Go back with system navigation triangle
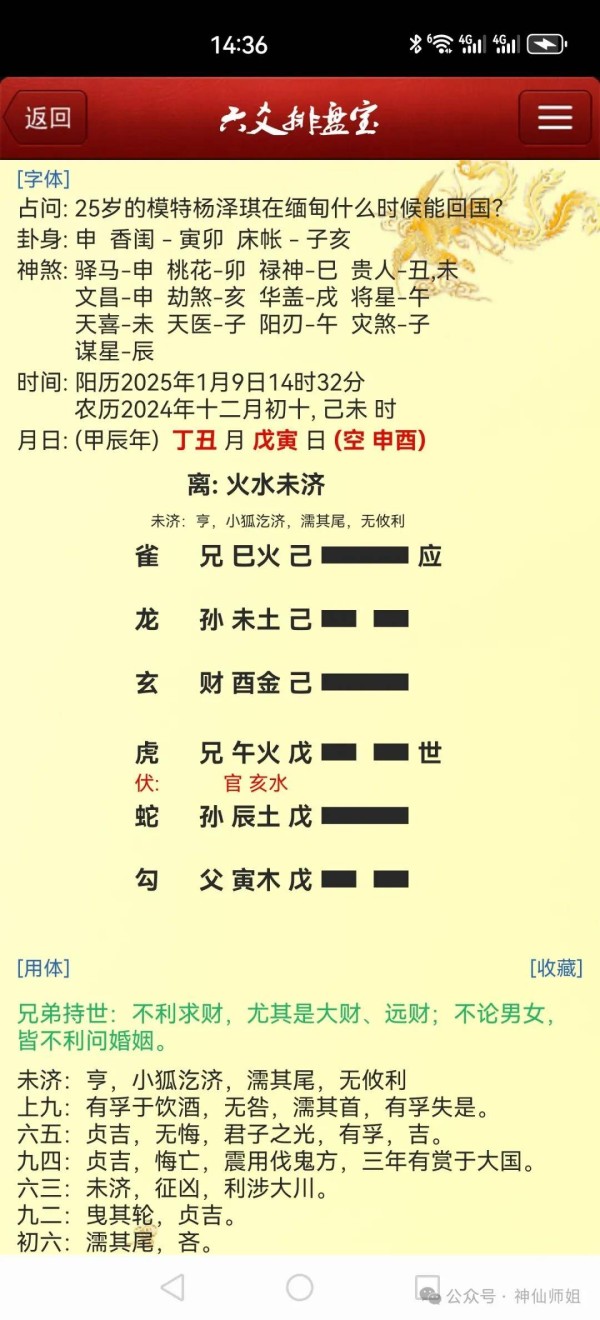The width and height of the screenshot is (600, 1320). [172, 1287]
